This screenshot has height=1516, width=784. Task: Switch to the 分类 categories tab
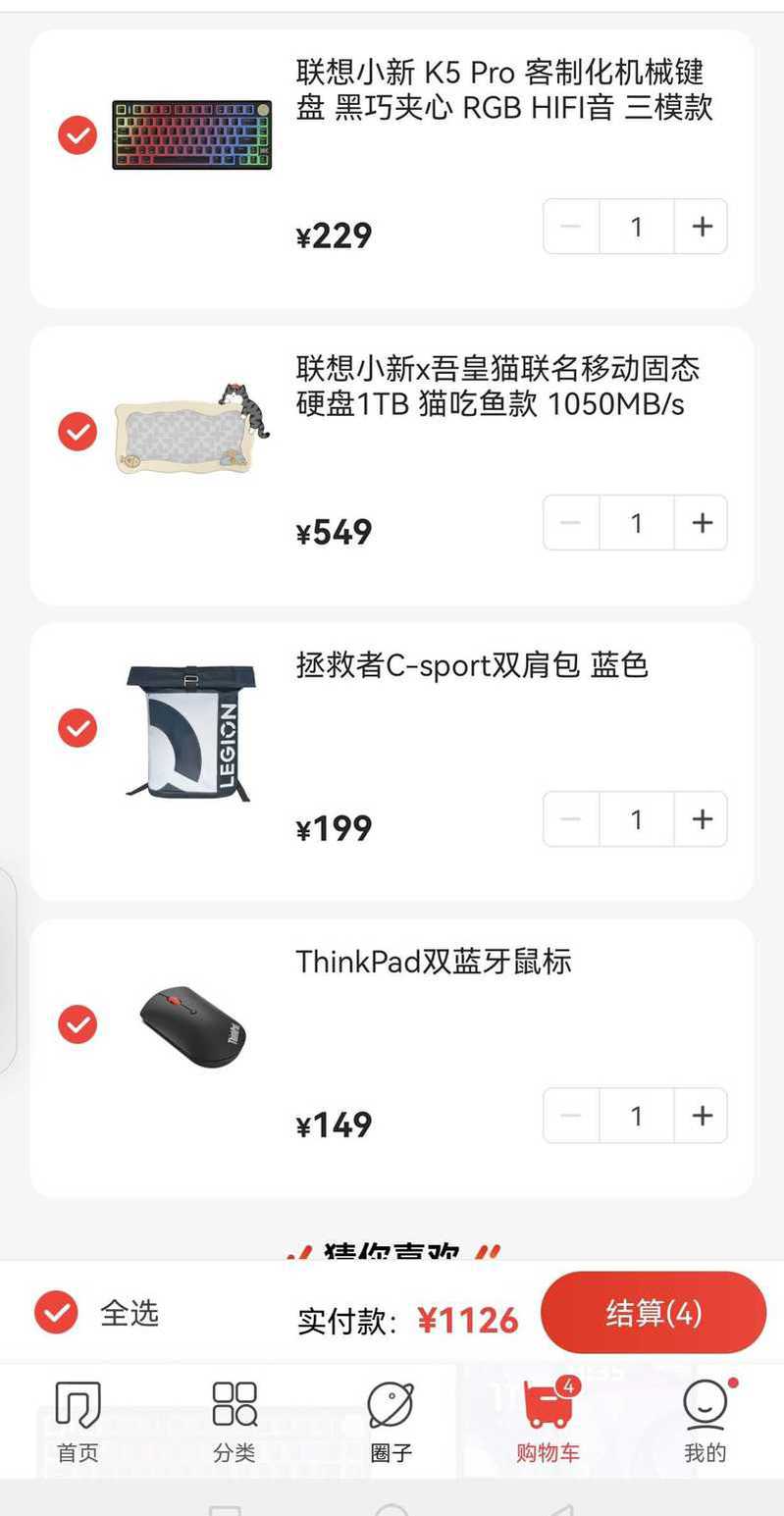[x=235, y=1420]
